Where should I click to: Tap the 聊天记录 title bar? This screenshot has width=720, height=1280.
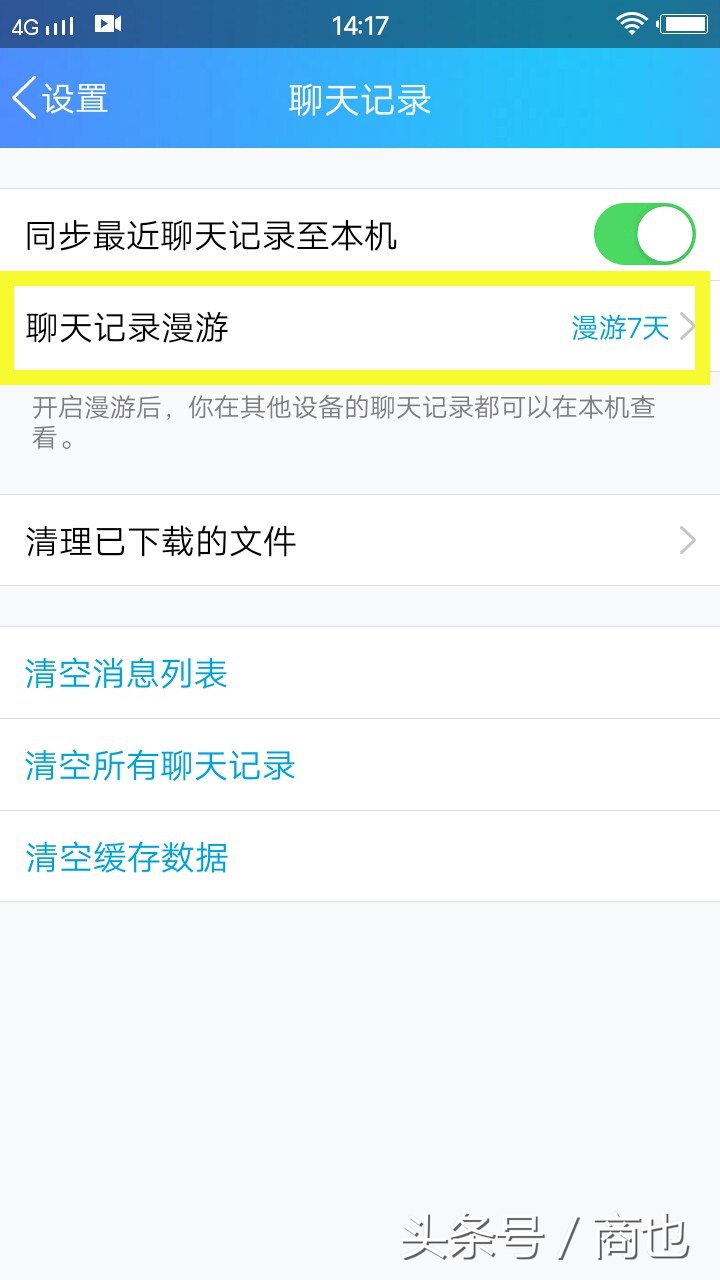(x=360, y=98)
